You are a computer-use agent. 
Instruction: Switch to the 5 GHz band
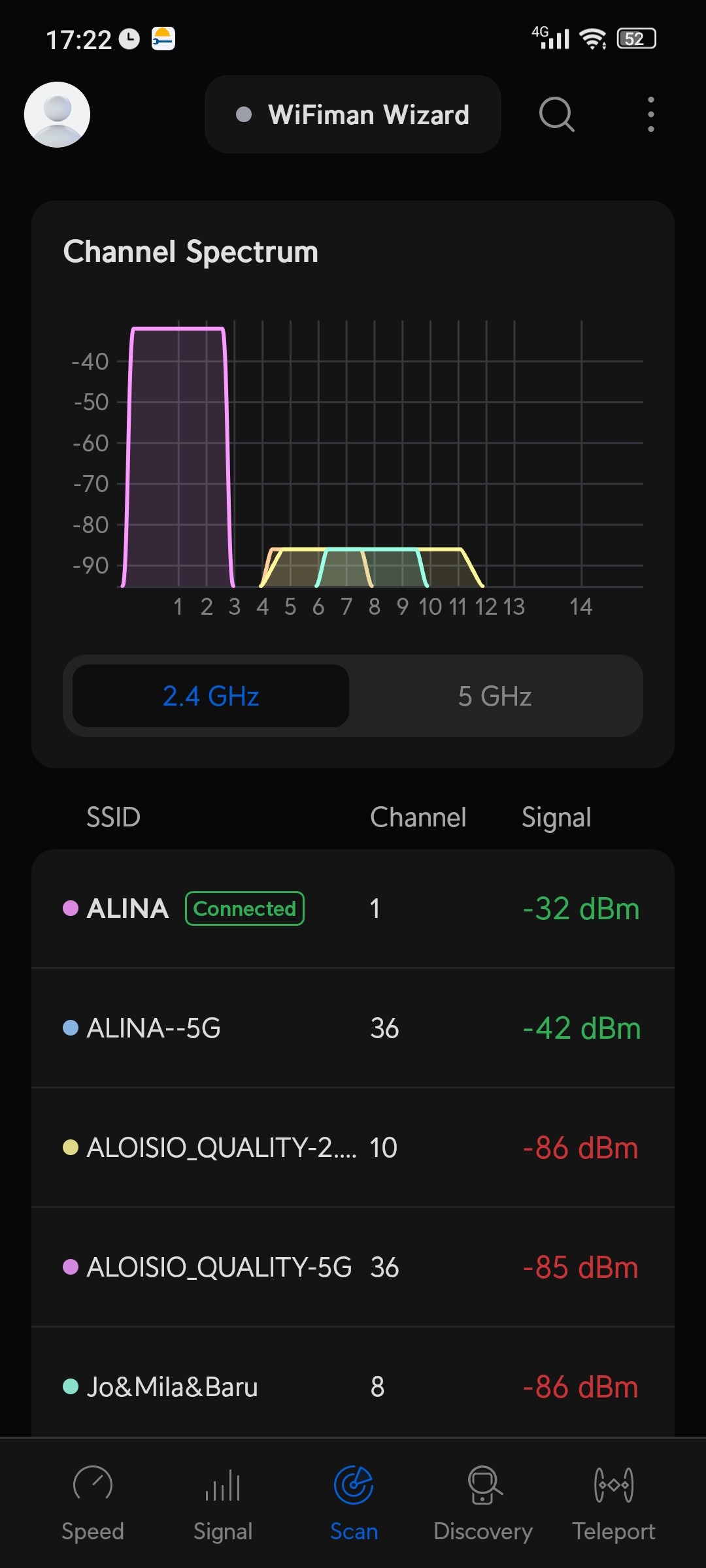(495, 696)
